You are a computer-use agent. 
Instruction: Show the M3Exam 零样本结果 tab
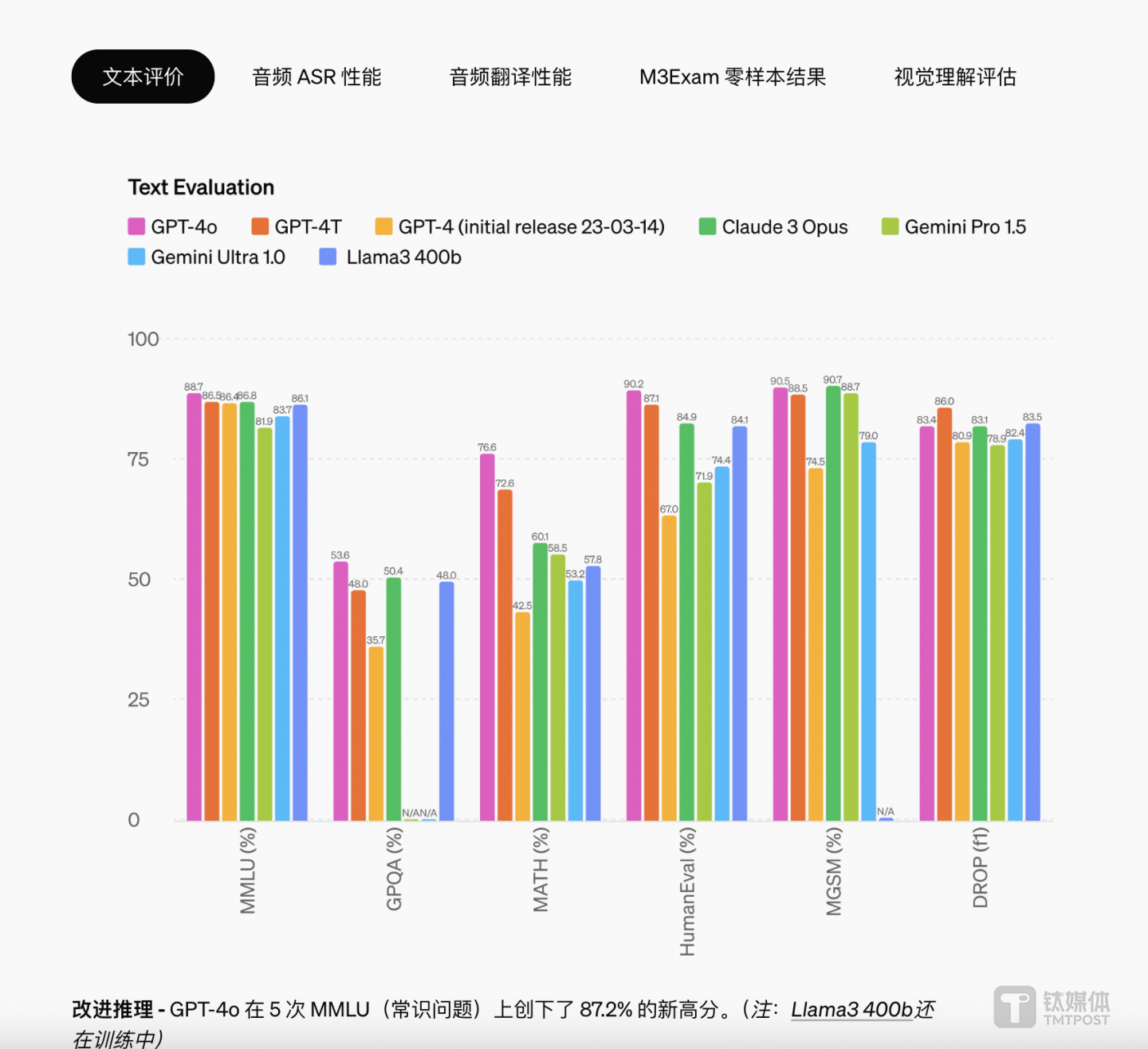click(732, 77)
